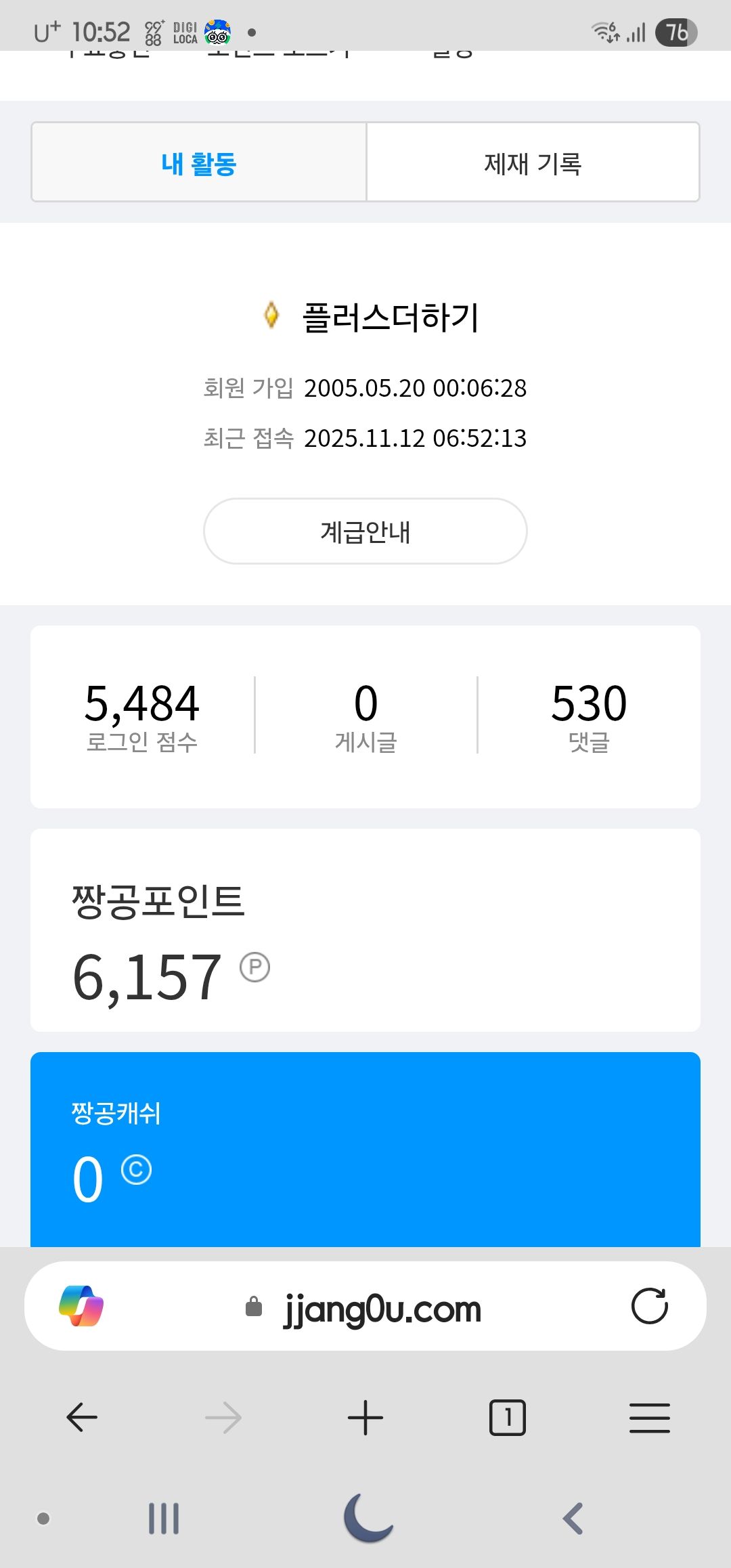The width and height of the screenshot is (731, 1568).
Task: Go back to the previous page in browser
Action: tap(82, 1417)
